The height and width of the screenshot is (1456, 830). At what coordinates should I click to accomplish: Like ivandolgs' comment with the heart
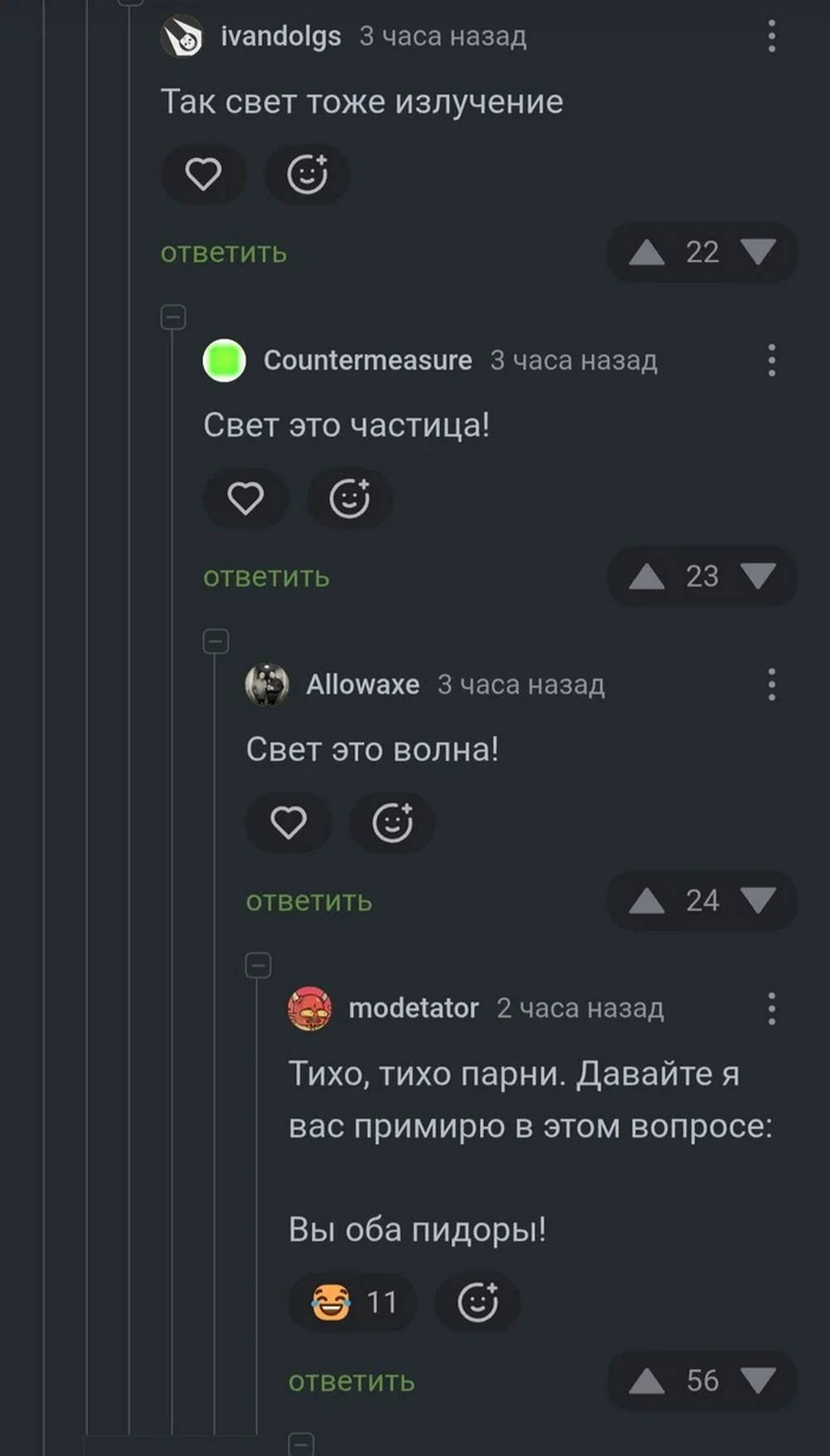pyautogui.click(x=203, y=174)
